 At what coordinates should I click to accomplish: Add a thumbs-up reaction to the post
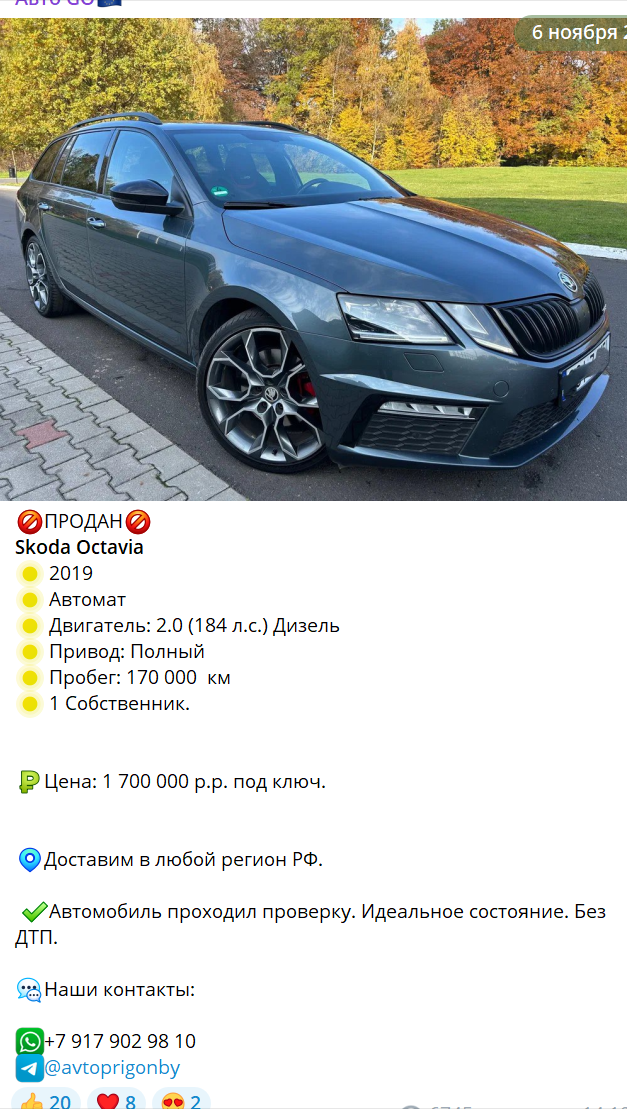[x=45, y=1101]
